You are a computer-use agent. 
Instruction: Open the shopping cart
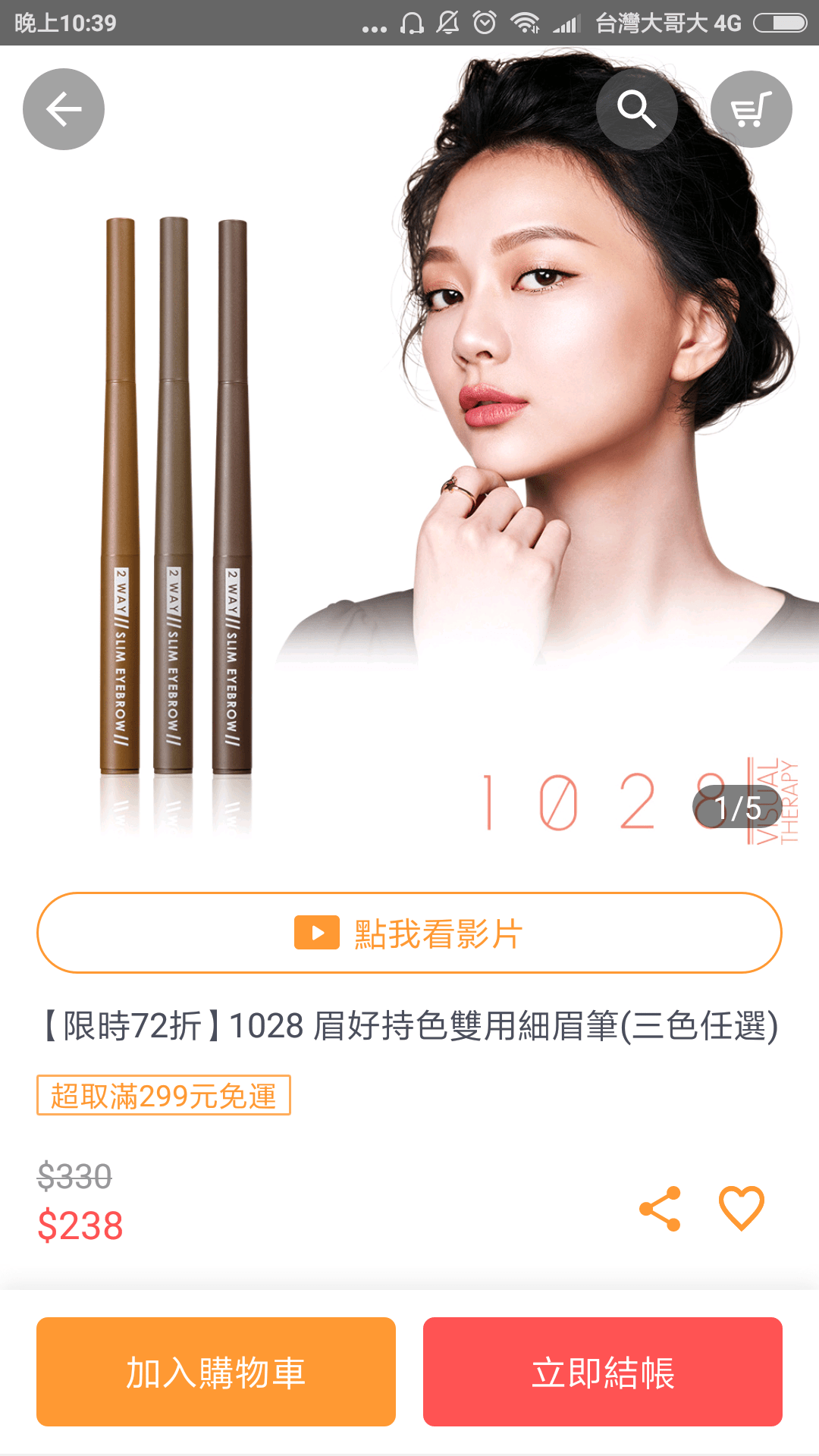(x=751, y=109)
